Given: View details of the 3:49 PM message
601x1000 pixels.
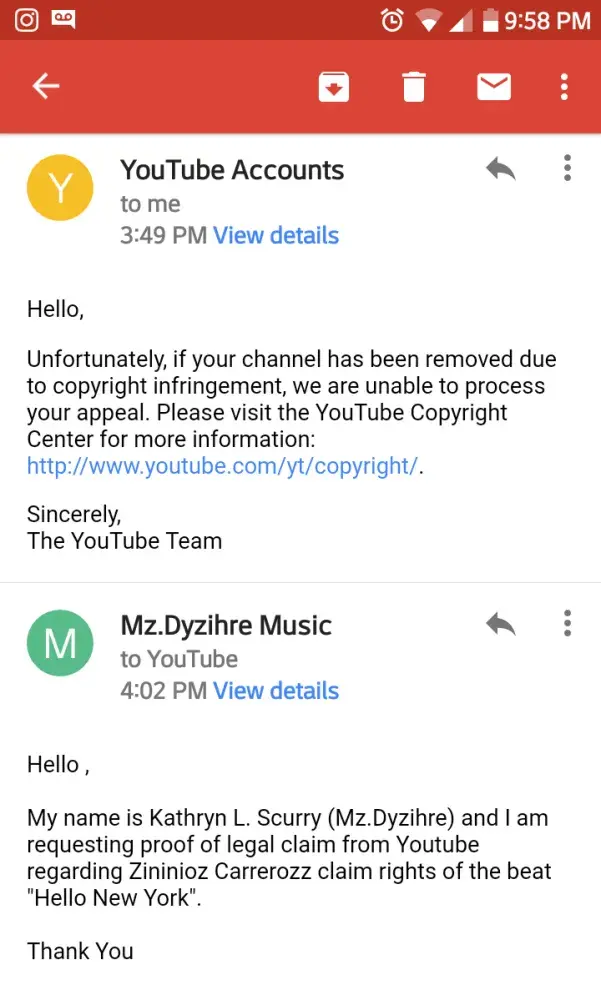Looking at the screenshot, I should coord(276,236).
